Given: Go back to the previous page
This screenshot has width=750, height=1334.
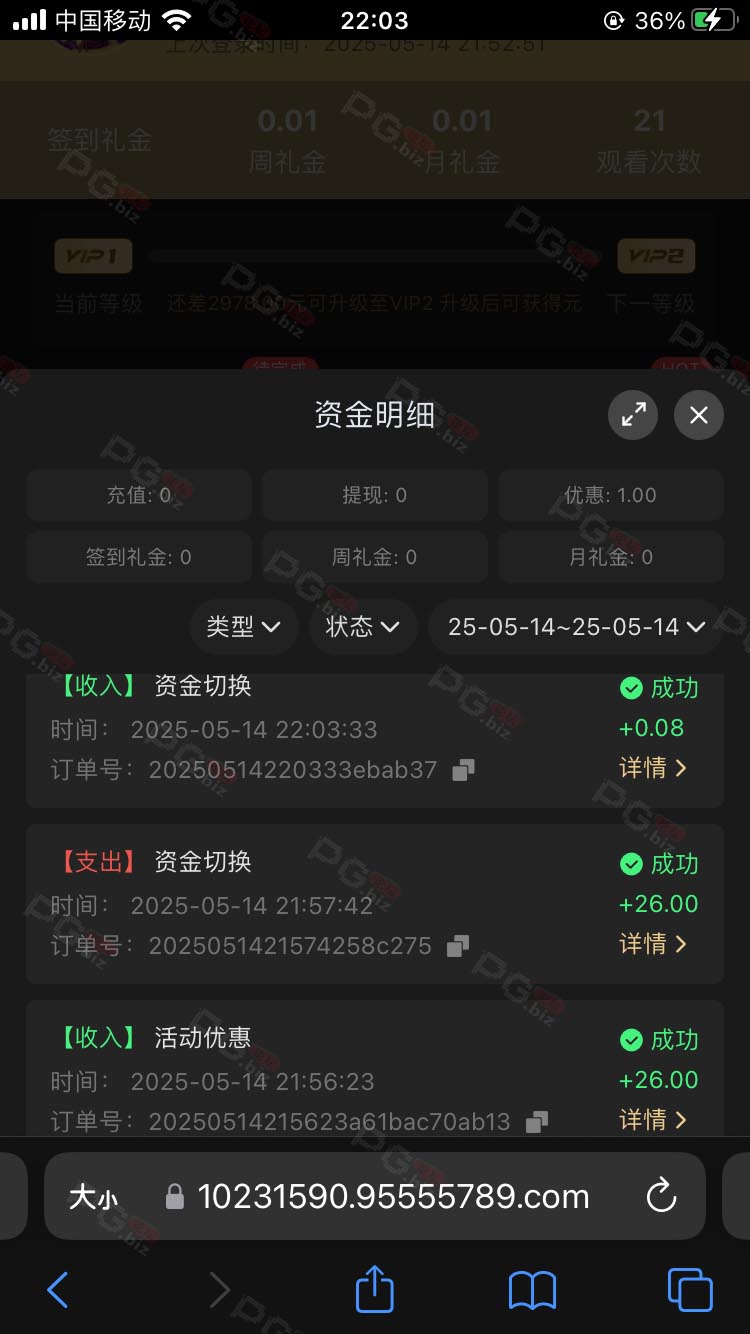Looking at the screenshot, I should click(57, 1290).
